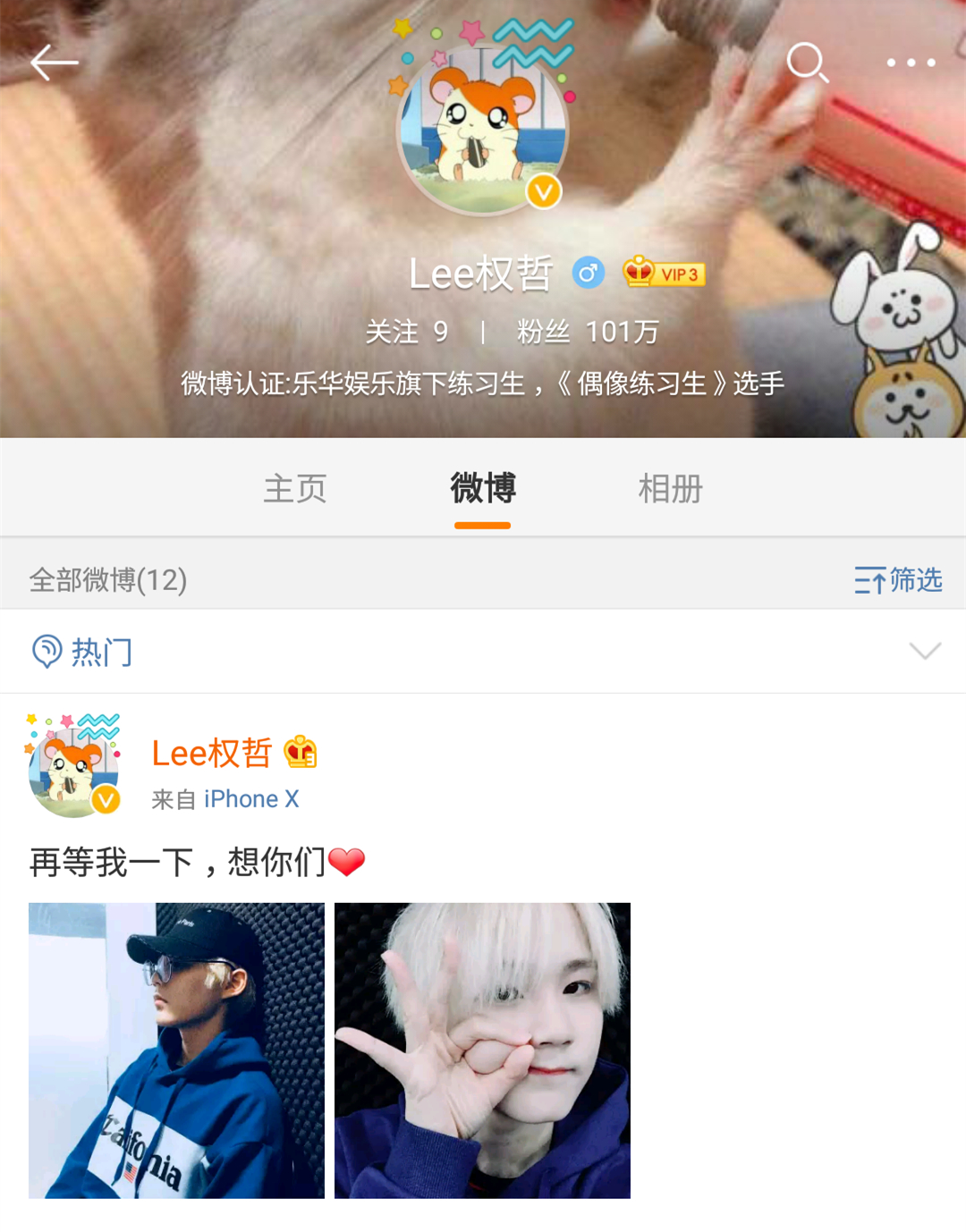Select the 微博 tab

tap(483, 489)
